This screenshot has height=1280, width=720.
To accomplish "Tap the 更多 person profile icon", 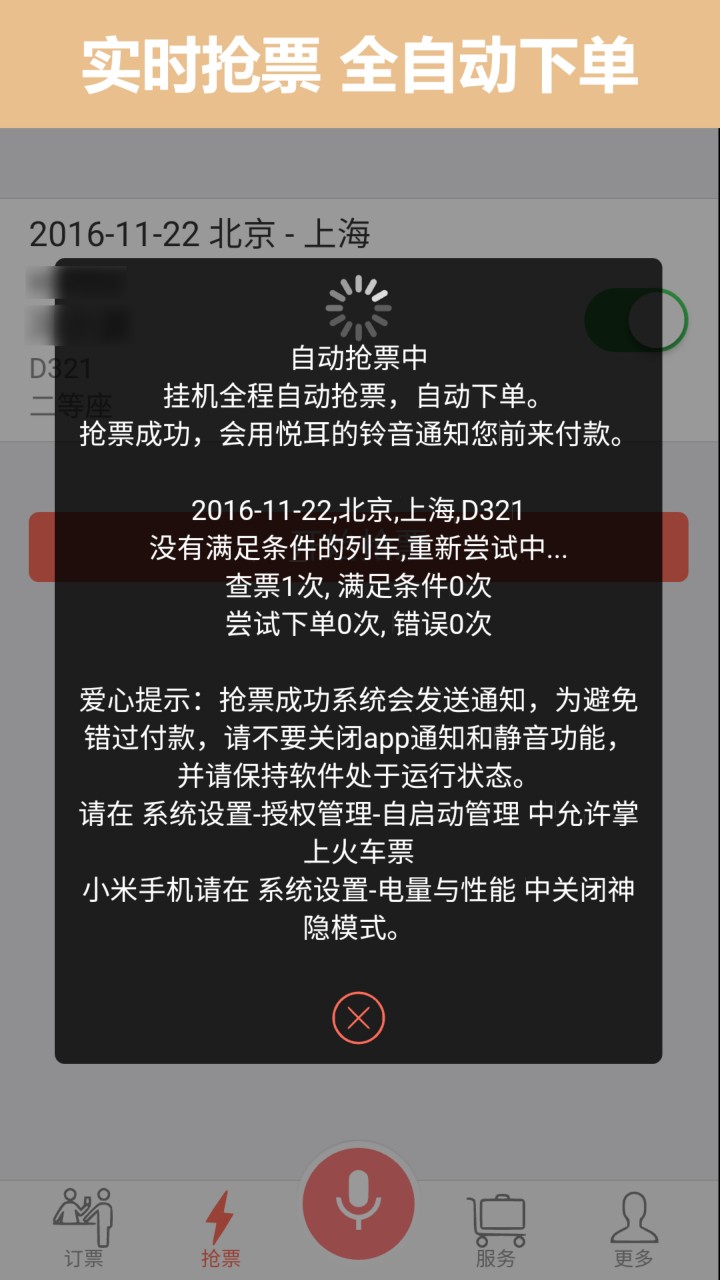I will (x=632, y=1213).
